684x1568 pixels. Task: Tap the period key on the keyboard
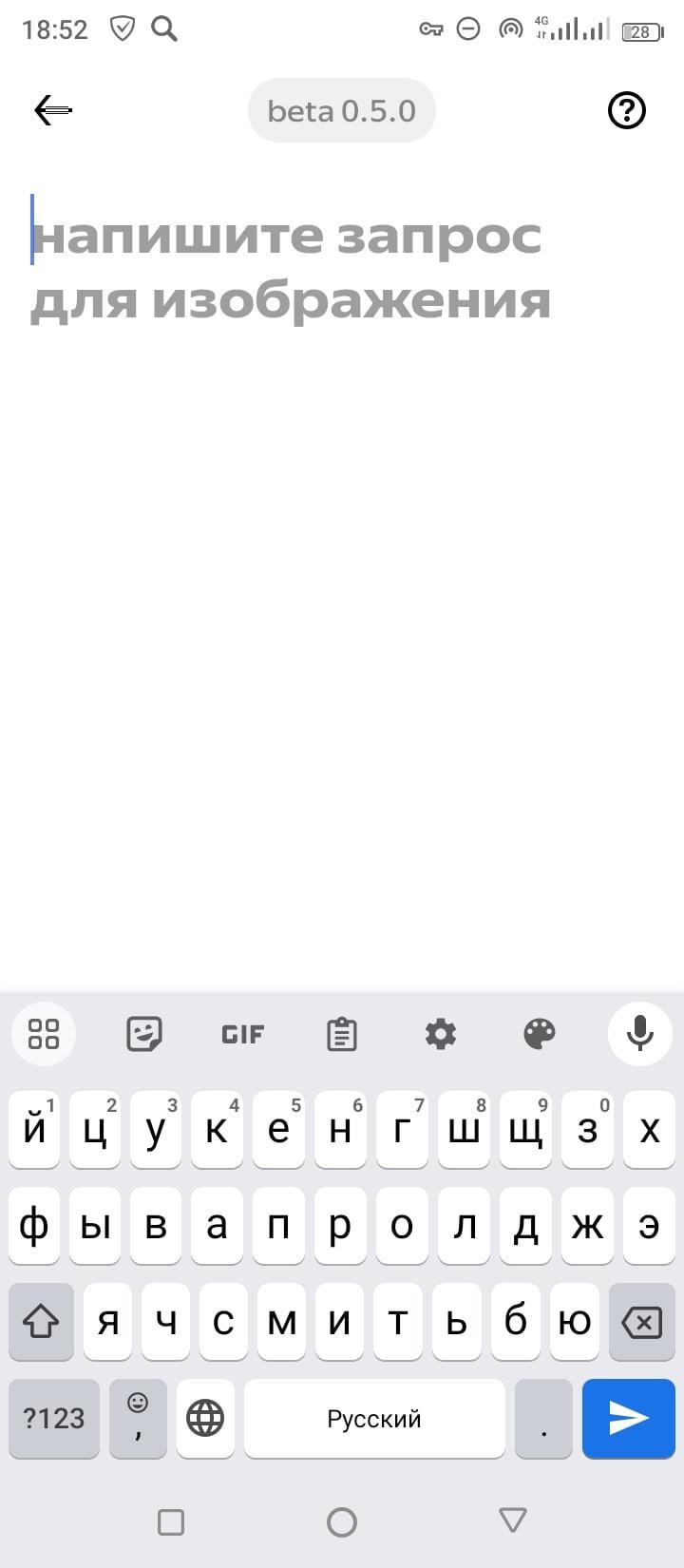click(543, 1418)
